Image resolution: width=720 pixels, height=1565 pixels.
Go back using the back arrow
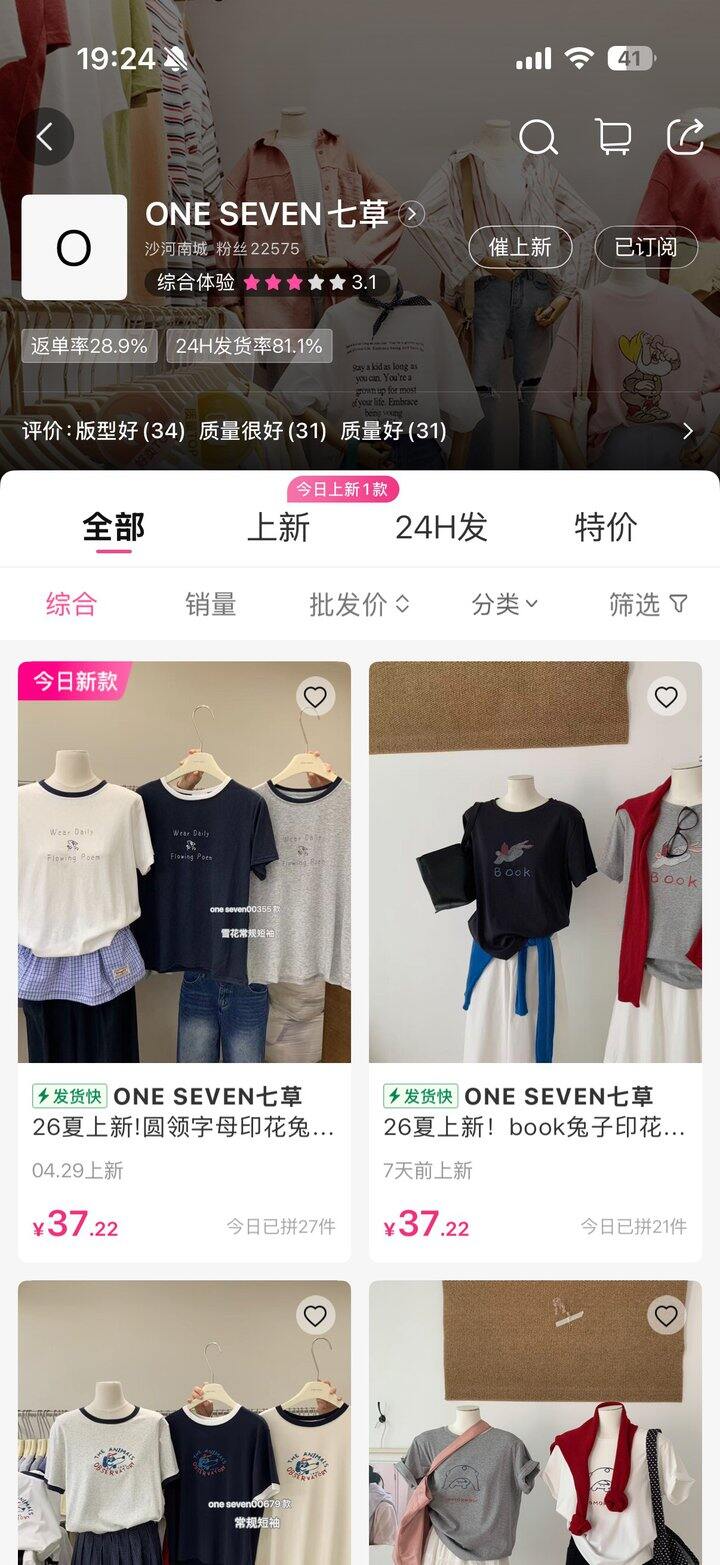pos(46,137)
